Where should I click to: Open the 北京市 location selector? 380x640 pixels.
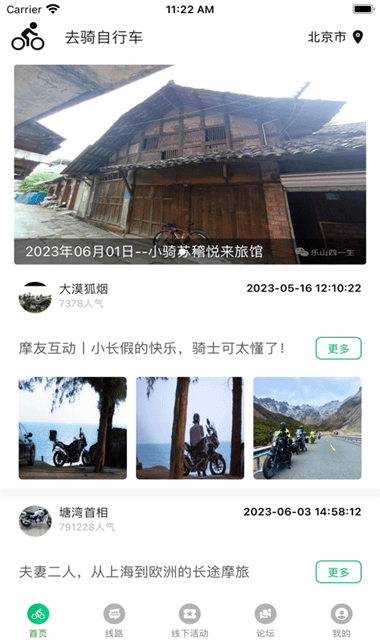click(335, 37)
